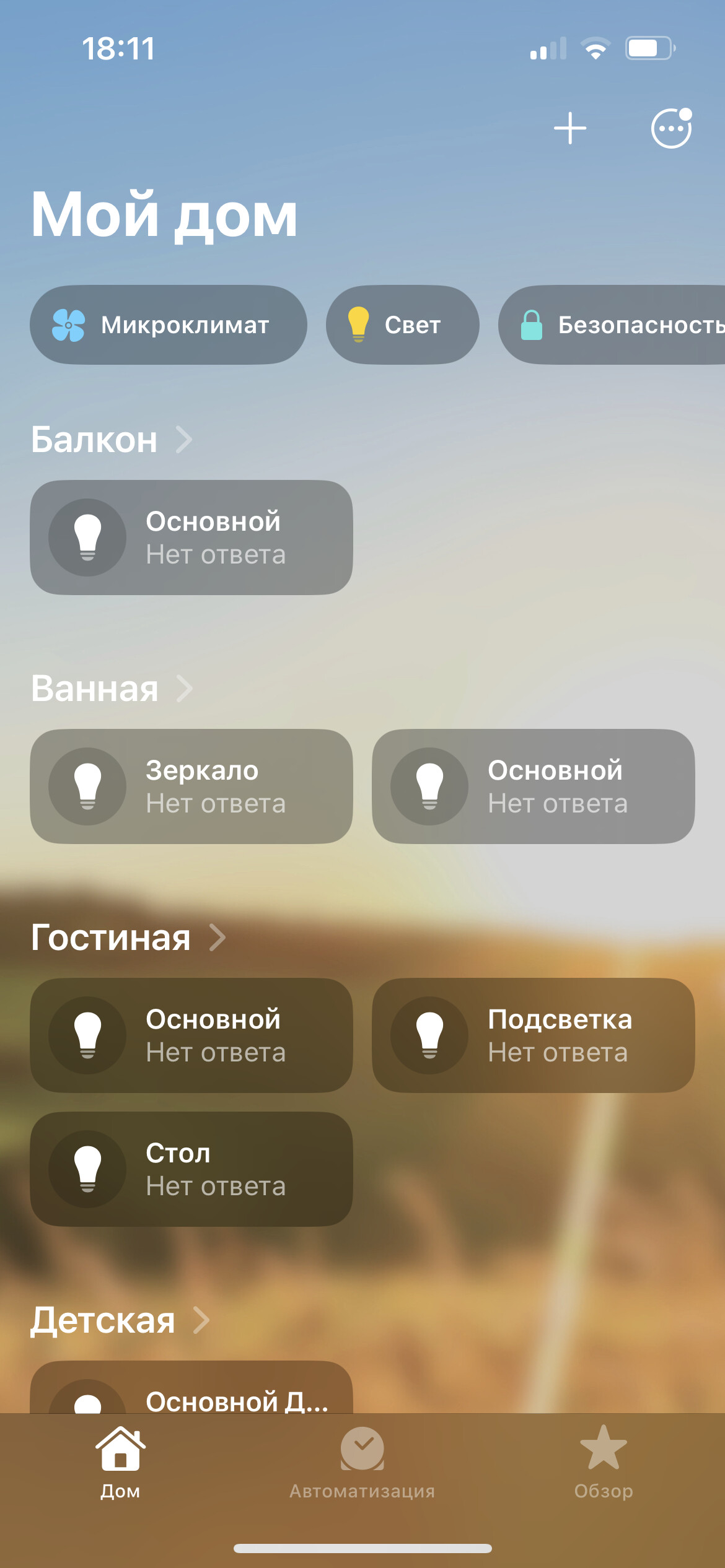Toggle the Основной light in Гостиная

(191, 1035)
